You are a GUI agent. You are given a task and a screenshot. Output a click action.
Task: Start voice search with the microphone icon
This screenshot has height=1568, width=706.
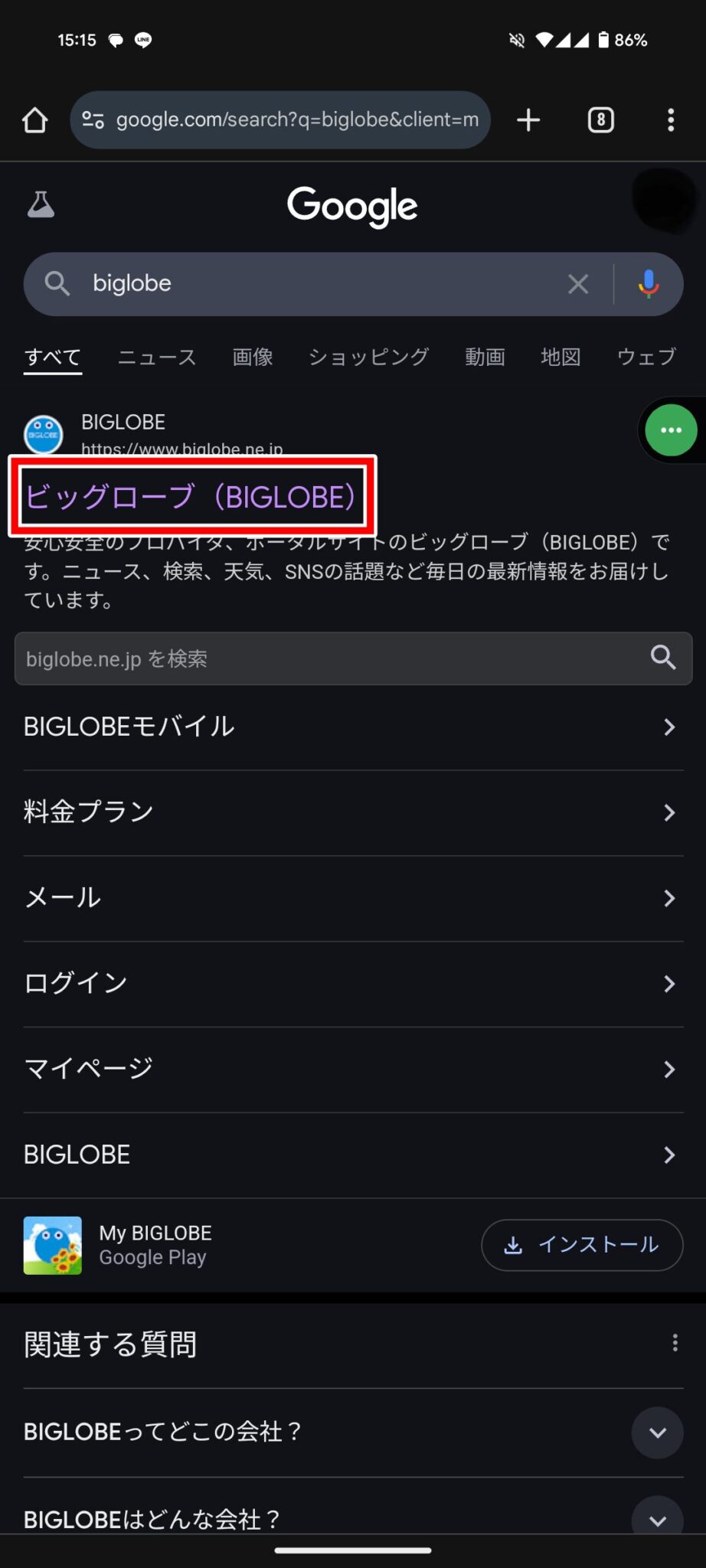click(649, 283)
